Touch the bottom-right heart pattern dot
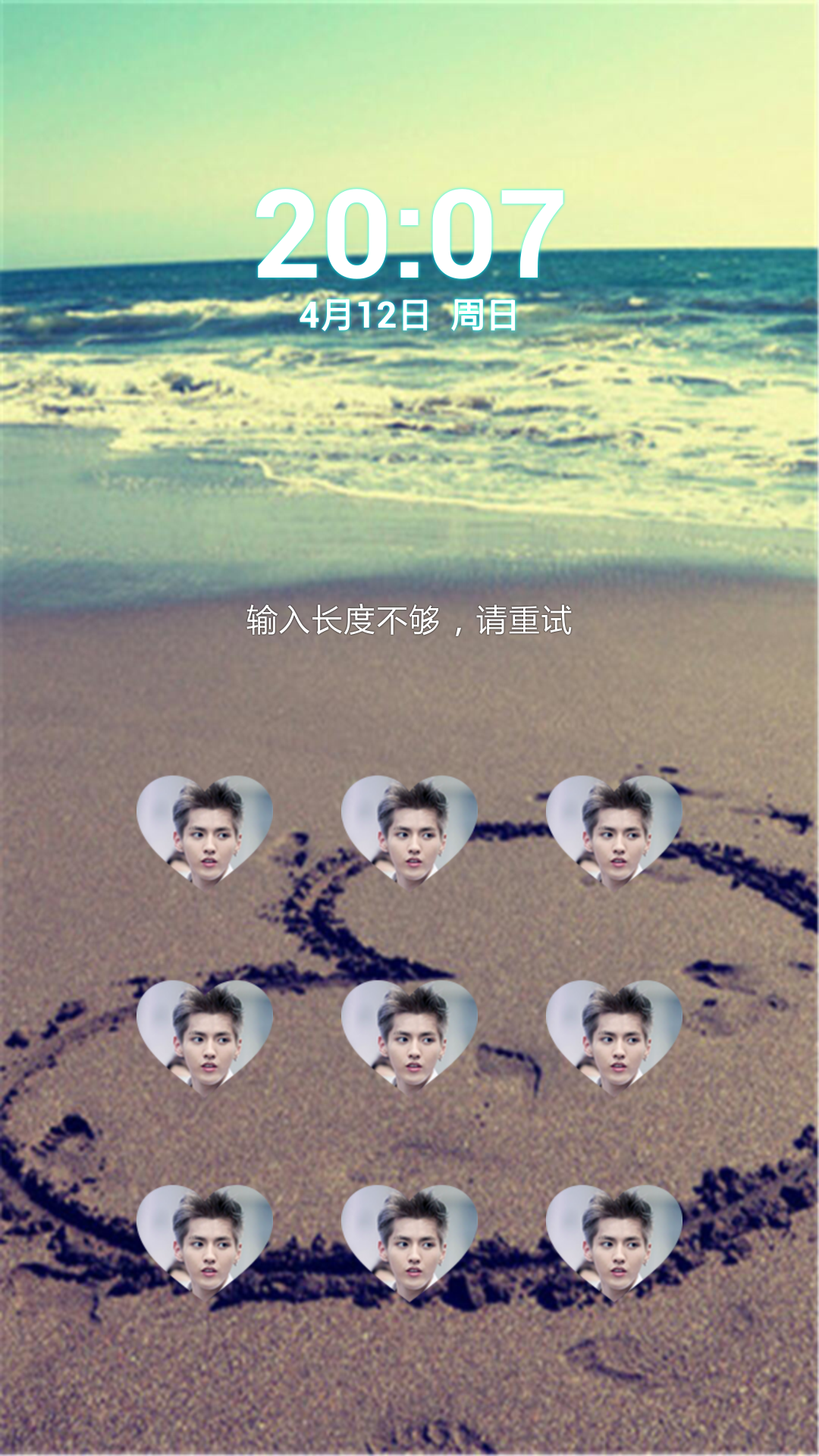This screenshot has height=1456, width=819. tap(614, 1240)
